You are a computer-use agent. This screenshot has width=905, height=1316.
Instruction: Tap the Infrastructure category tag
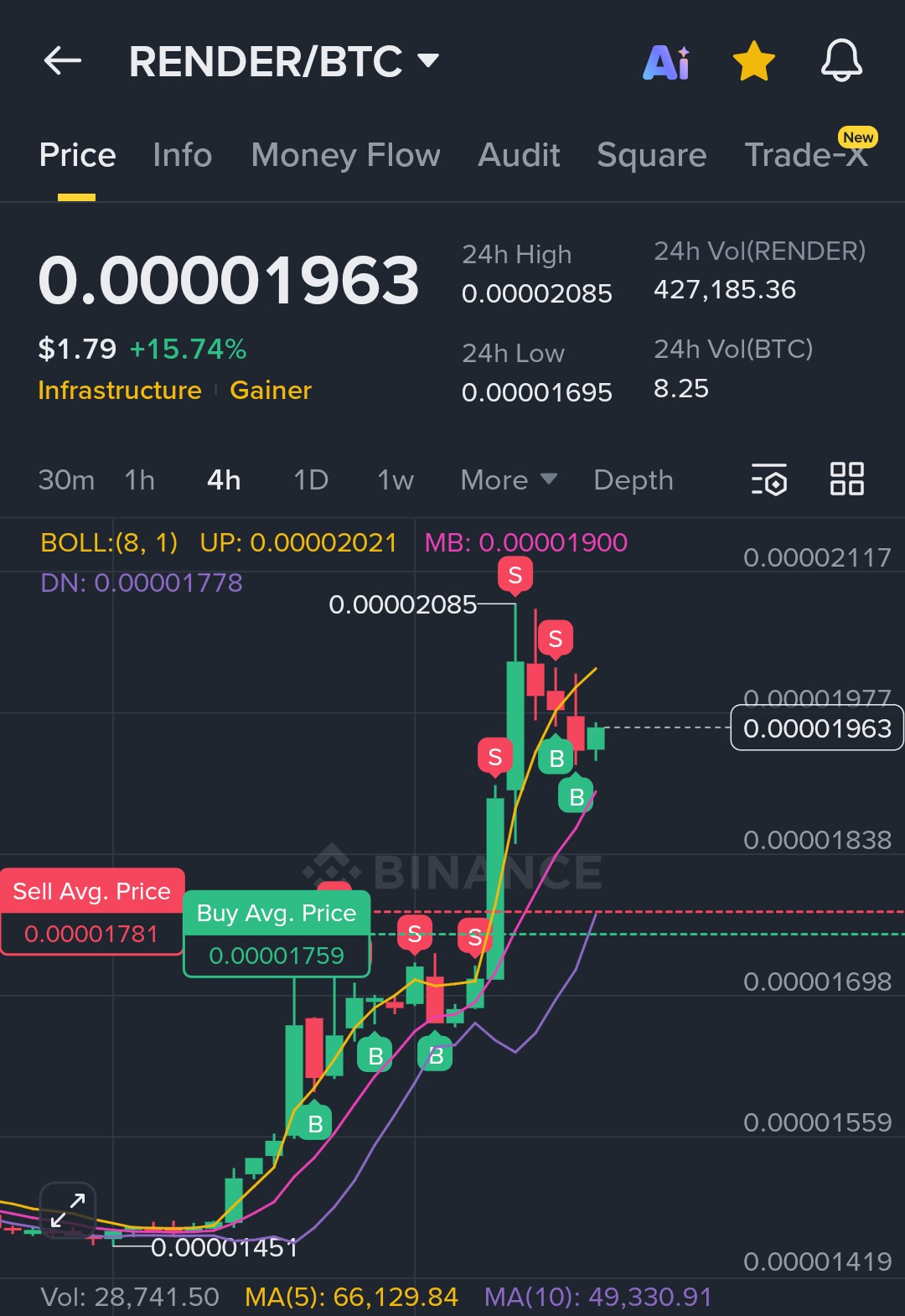tap(120, 391)
